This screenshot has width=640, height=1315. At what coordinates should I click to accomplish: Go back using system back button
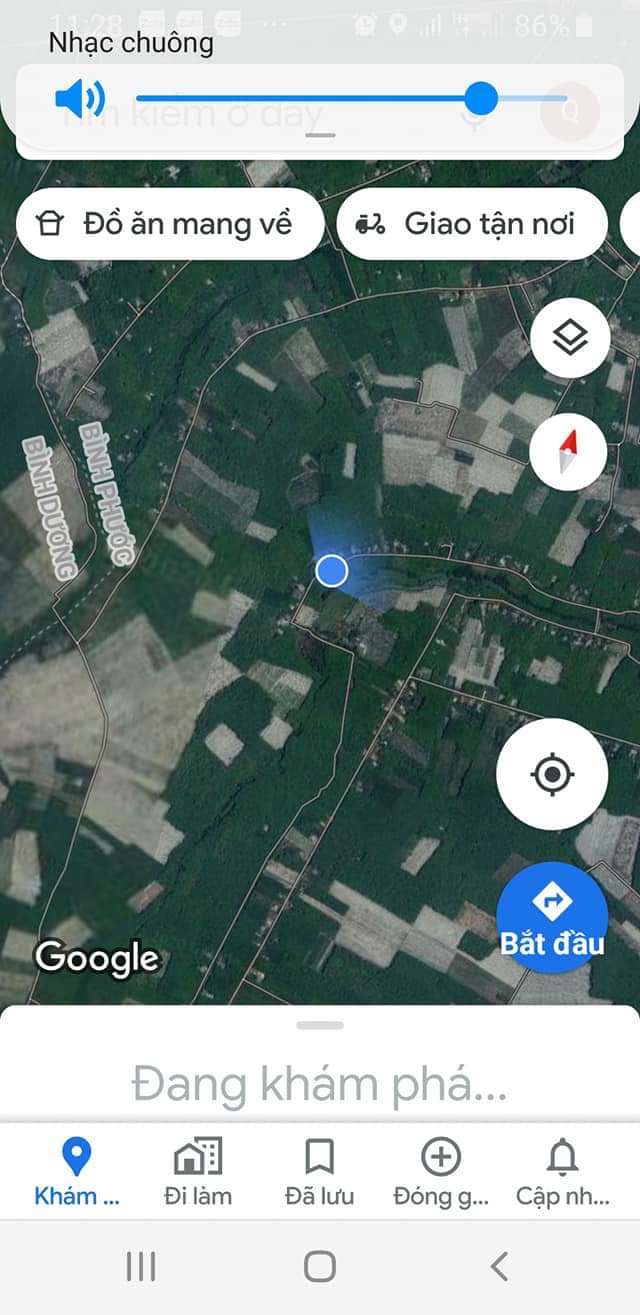point(499,1266)
